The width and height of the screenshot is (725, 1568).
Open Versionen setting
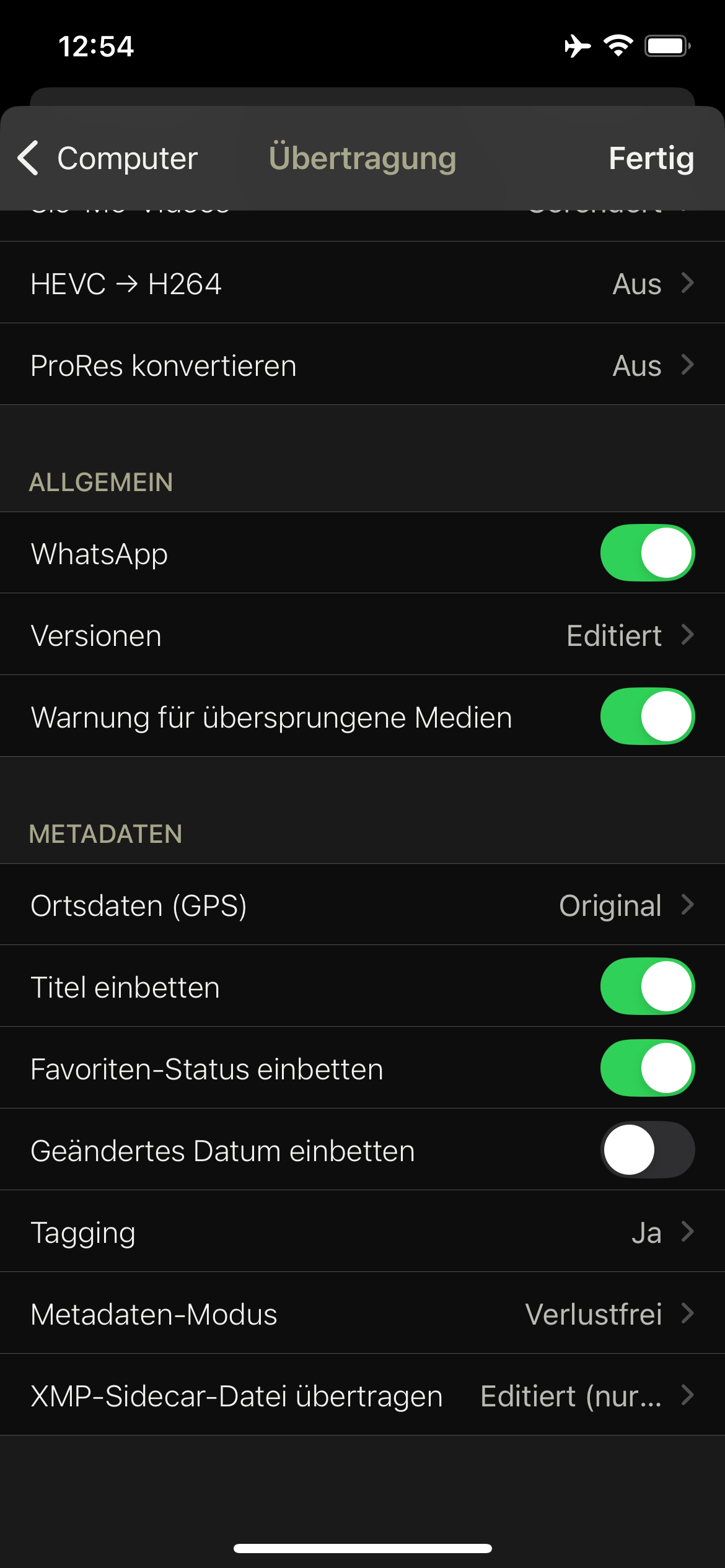tap(362, 635)
